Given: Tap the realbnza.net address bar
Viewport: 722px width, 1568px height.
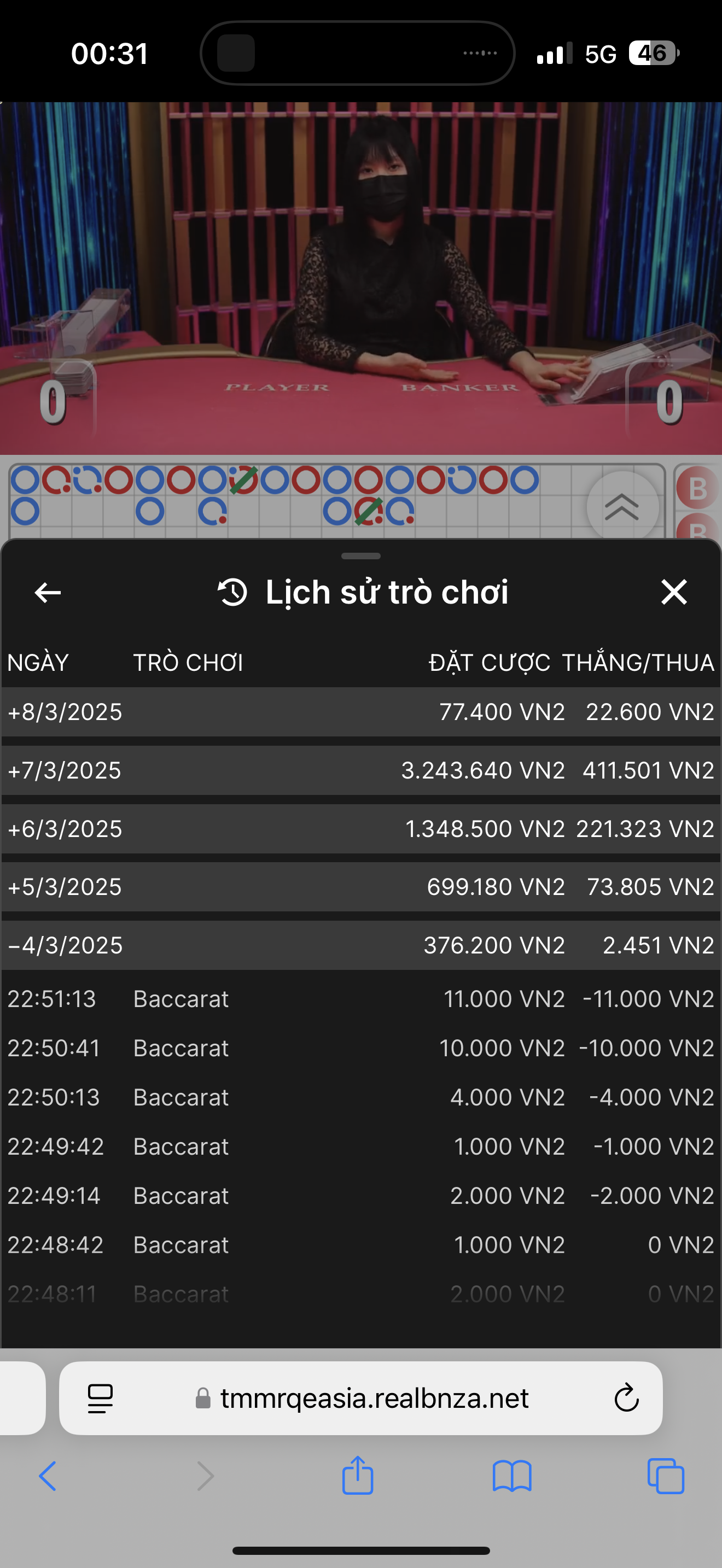Looking at the screenshot, I should pyautogui.click(x=374, y=1398).
